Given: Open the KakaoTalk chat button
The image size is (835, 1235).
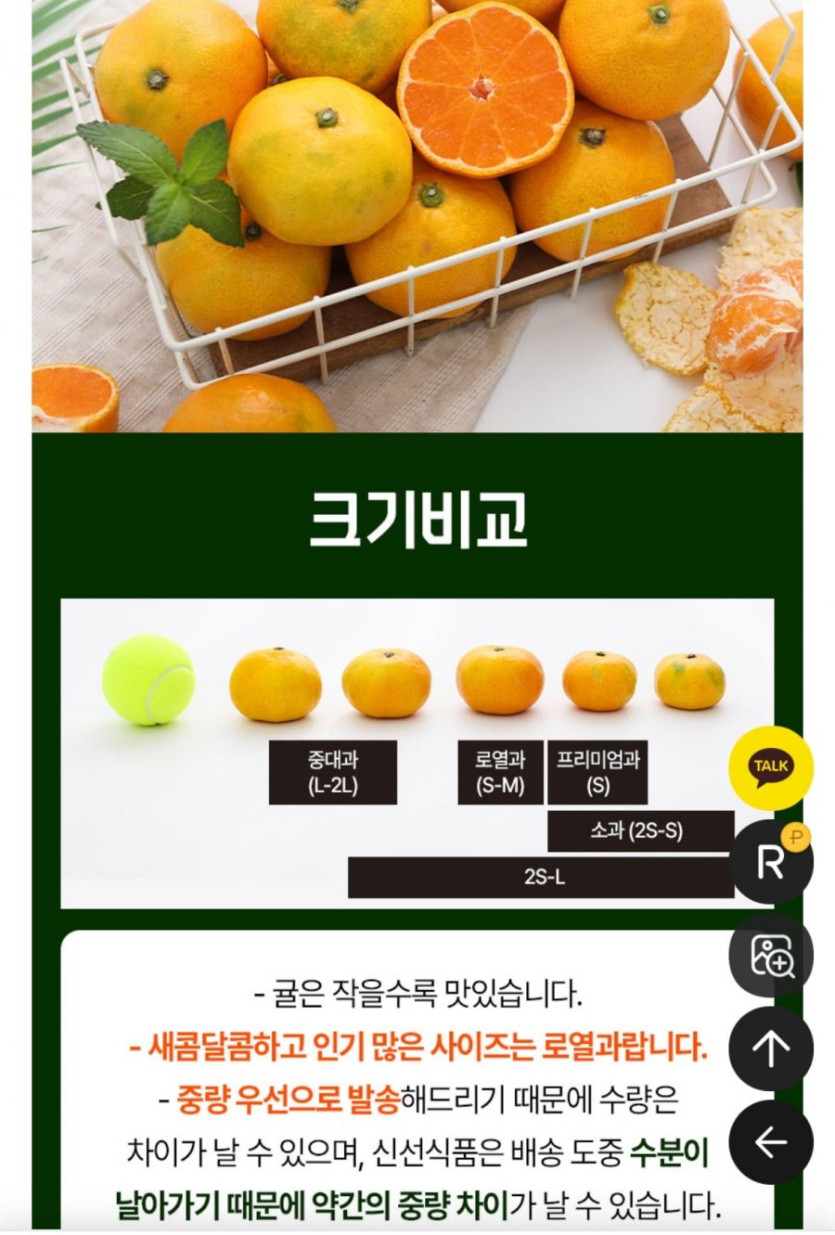Looking at the screenshot, I should [770, 768].
